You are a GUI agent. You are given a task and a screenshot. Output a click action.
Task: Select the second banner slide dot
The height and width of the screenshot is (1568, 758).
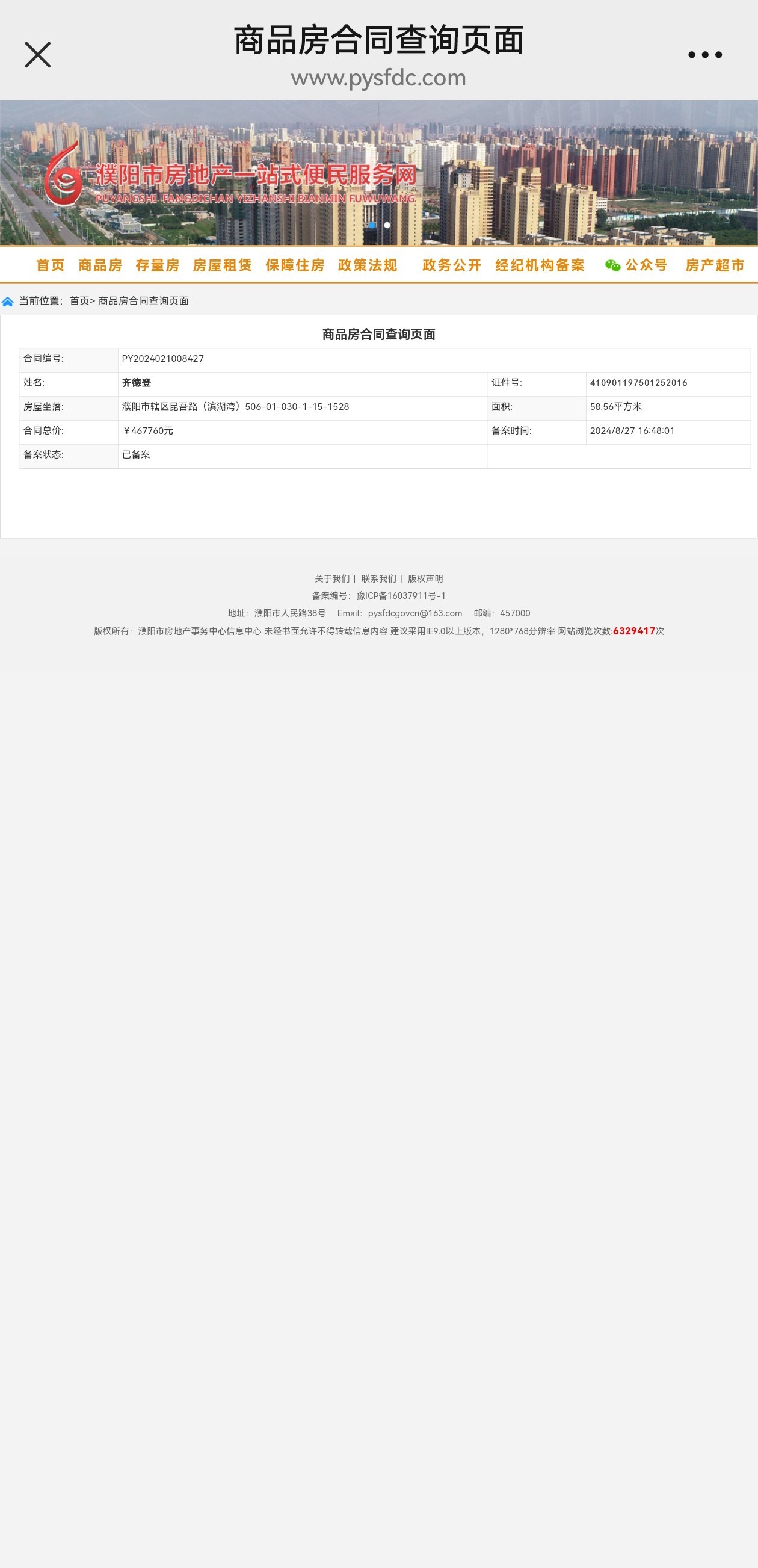coord(387,225)
